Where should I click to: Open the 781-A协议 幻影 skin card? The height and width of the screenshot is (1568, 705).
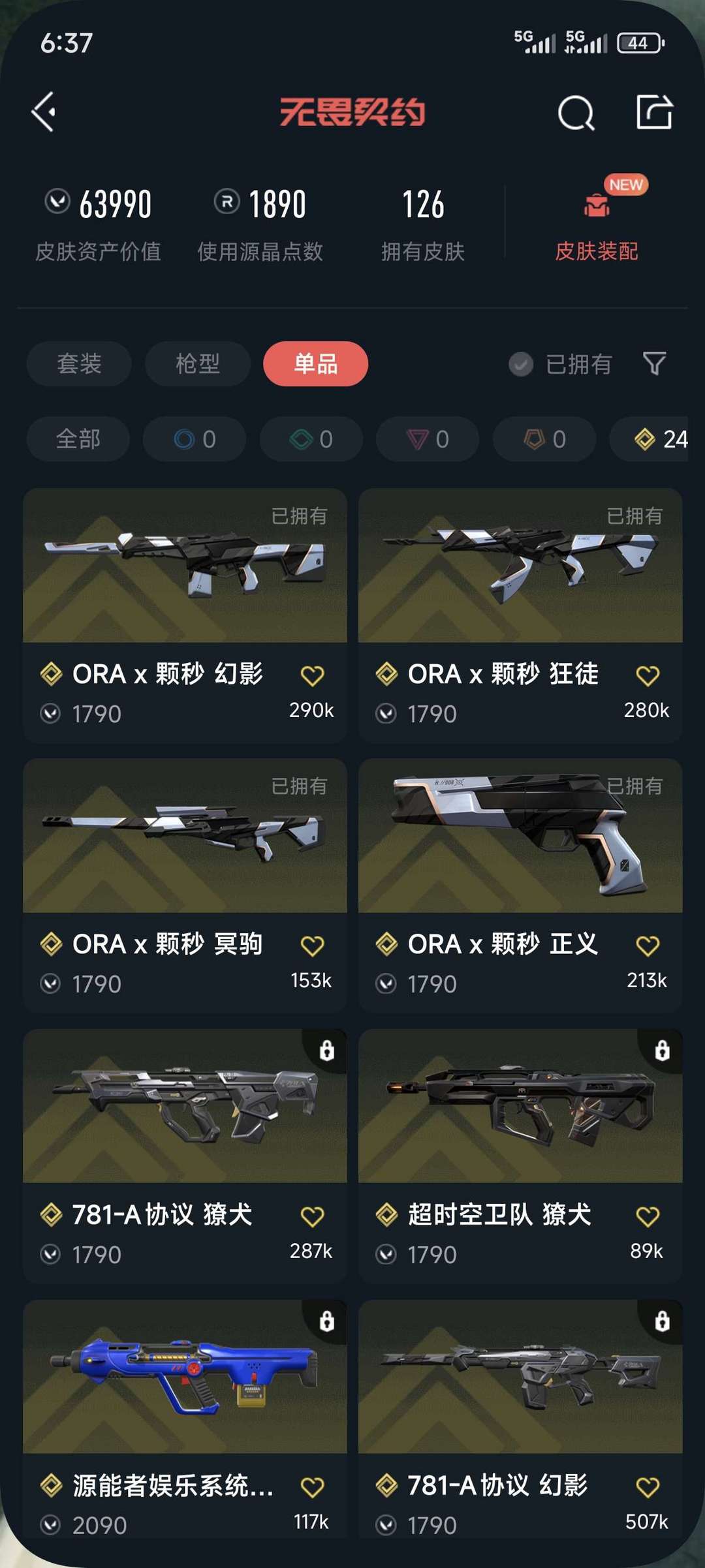pyautogui.click(x=520, y=1377)
